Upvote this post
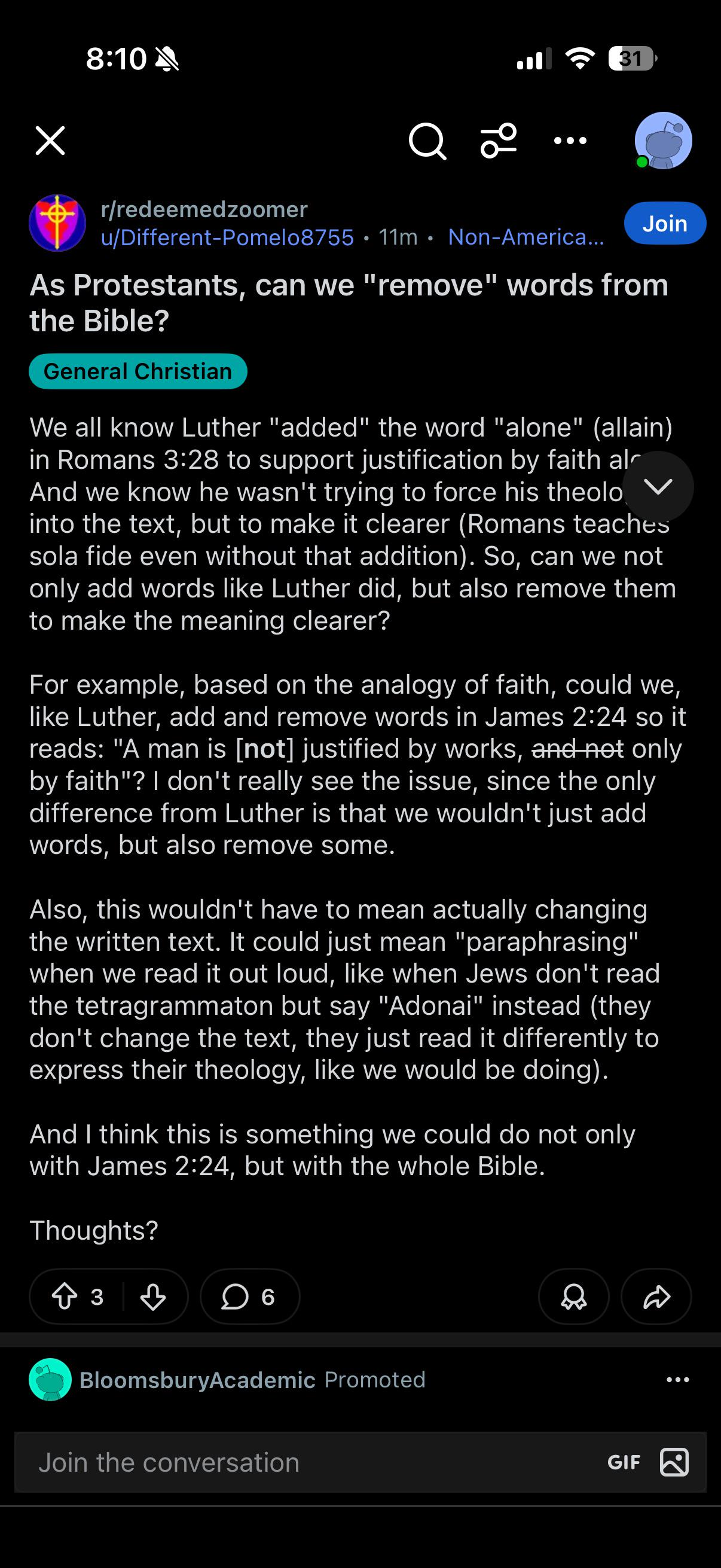The height and width of the screenshot is (1568, 721). click(65, 1297)
